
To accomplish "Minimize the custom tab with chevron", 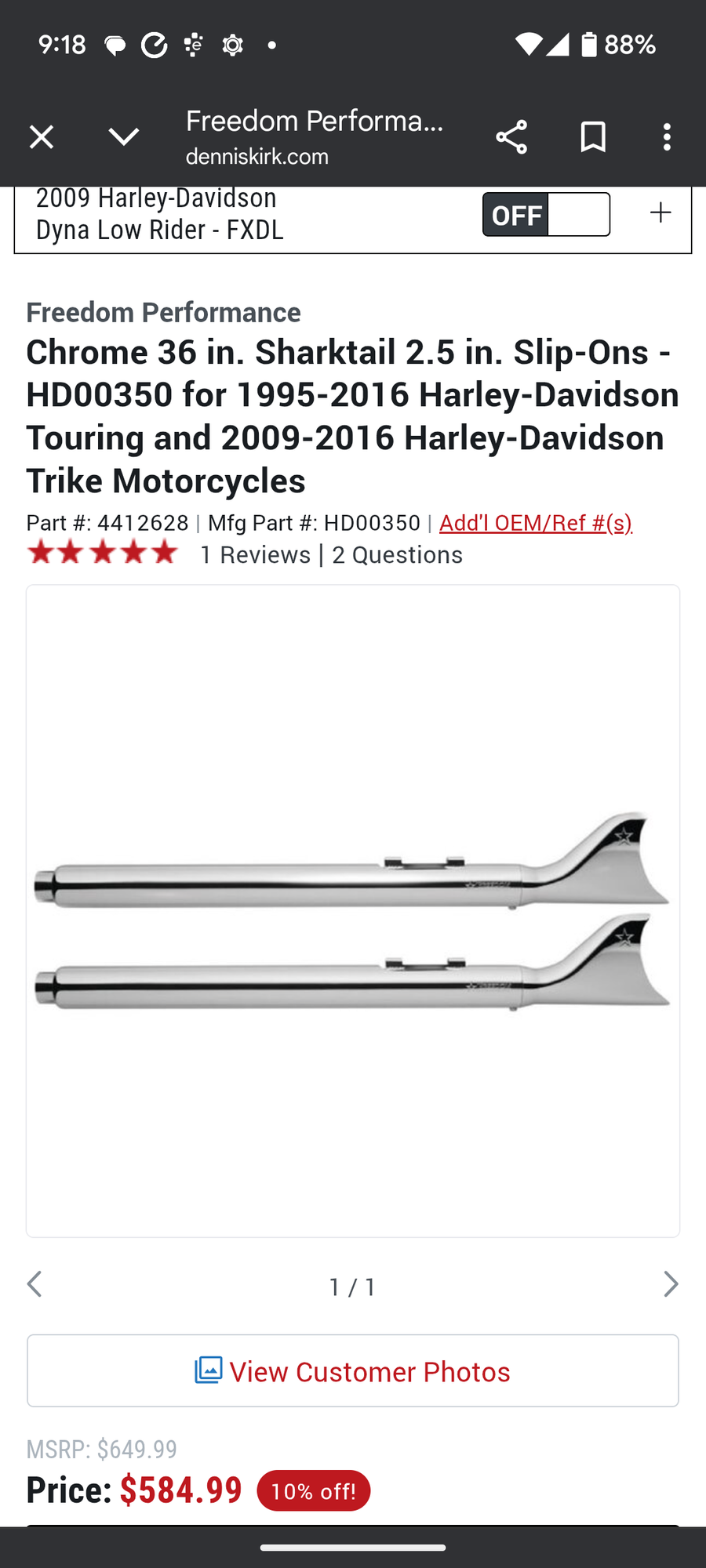I will coord(124,137).
